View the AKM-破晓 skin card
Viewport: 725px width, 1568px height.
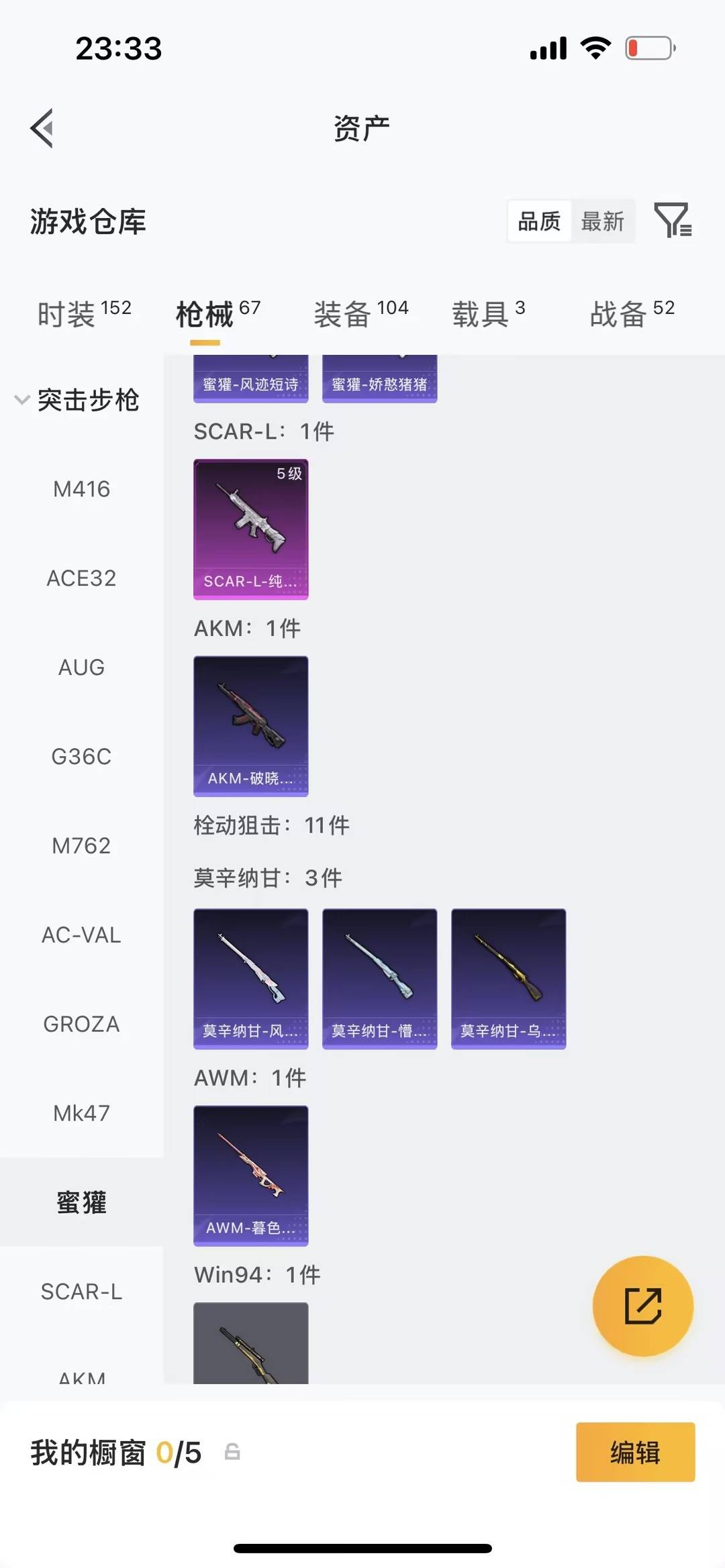250,727
